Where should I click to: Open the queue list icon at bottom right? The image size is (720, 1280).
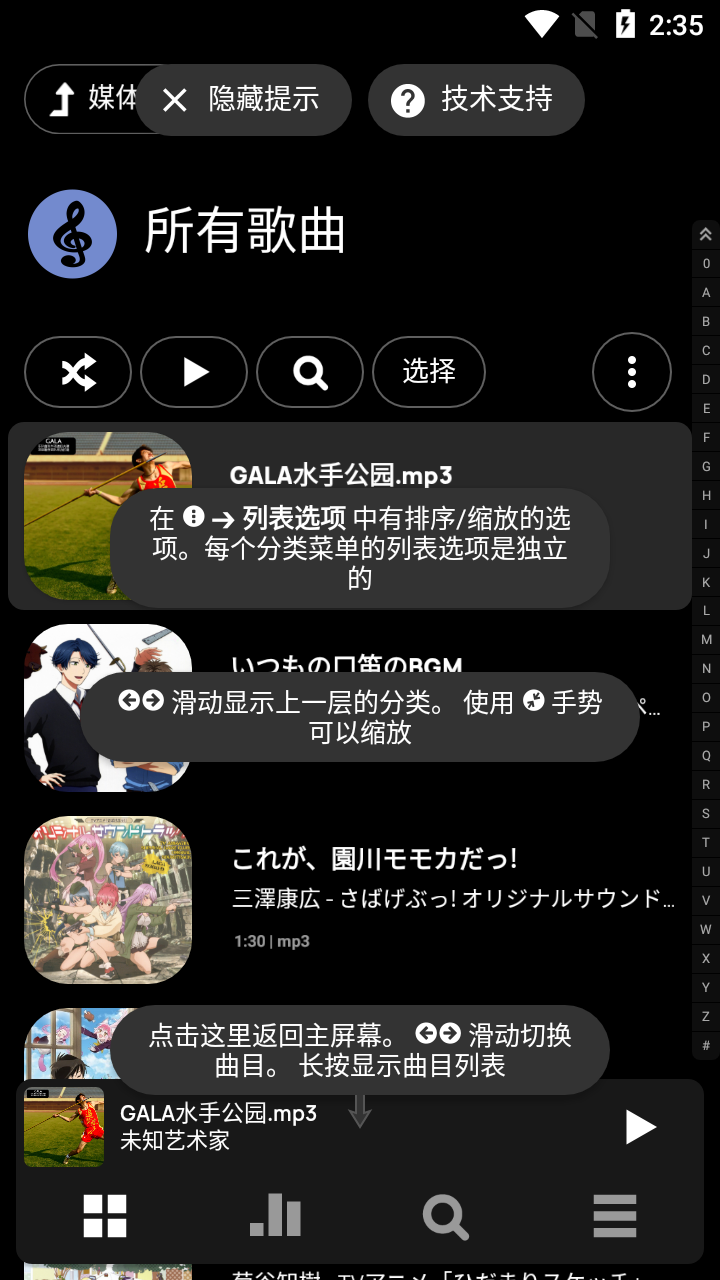pos(614,1216)
